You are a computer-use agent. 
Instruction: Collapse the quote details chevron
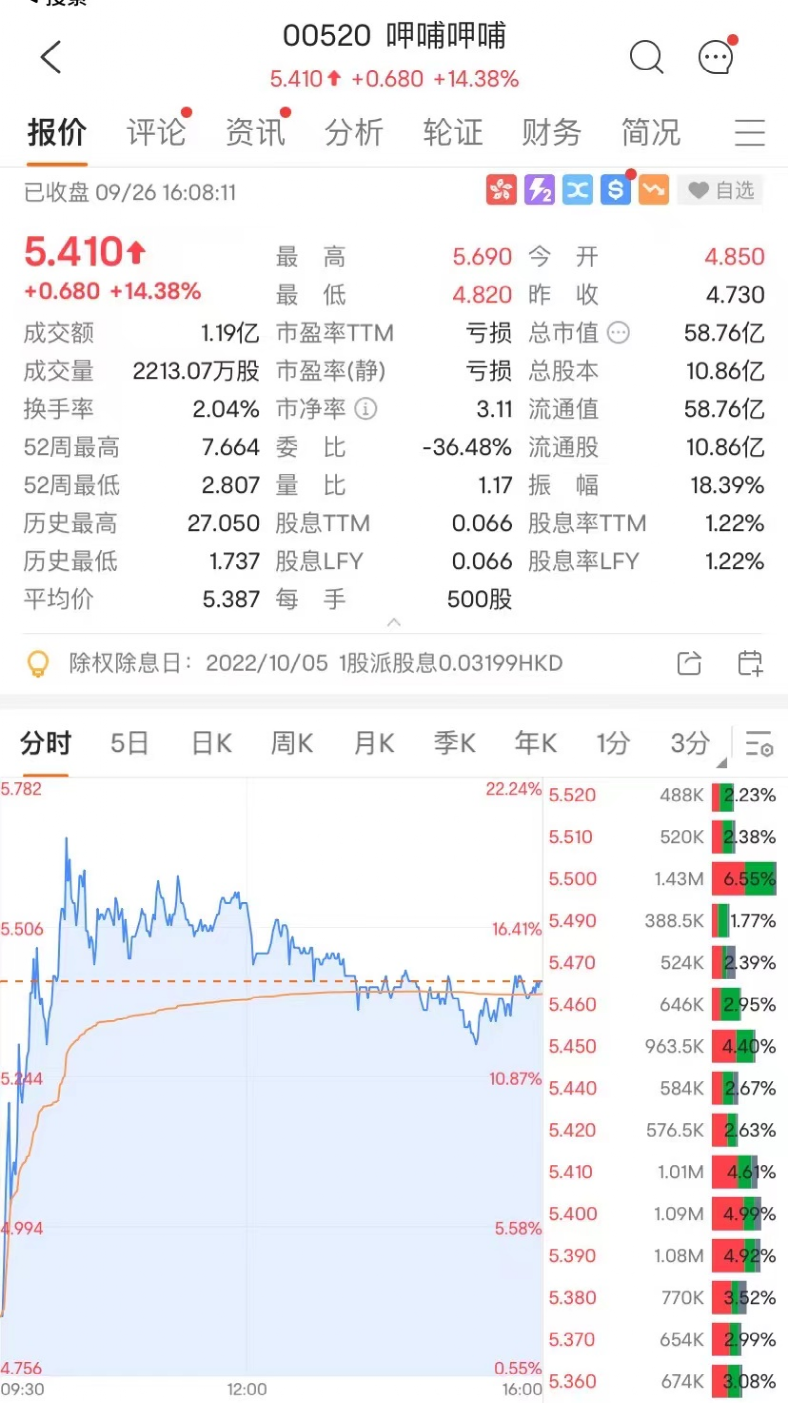394,622
